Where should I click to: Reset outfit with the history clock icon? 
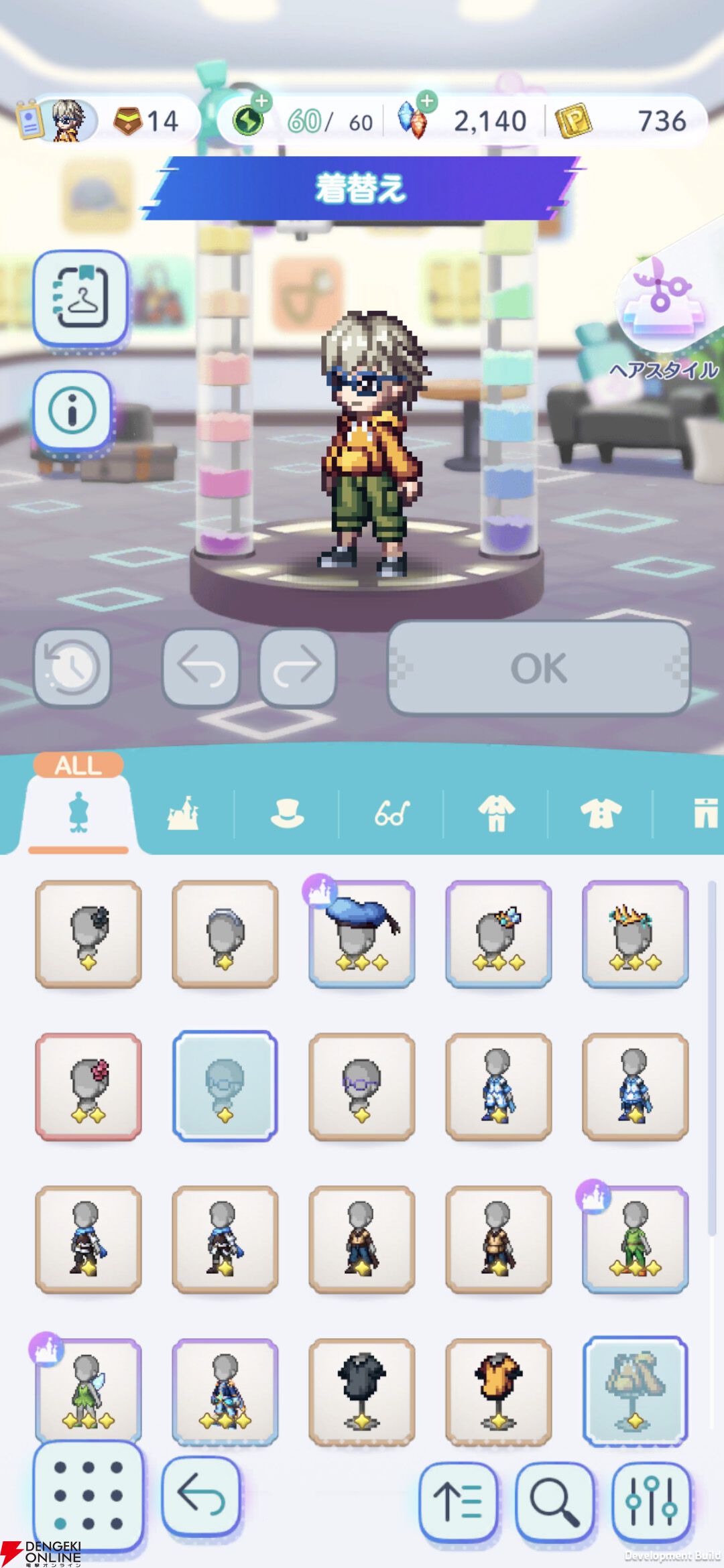pos(72,667)
